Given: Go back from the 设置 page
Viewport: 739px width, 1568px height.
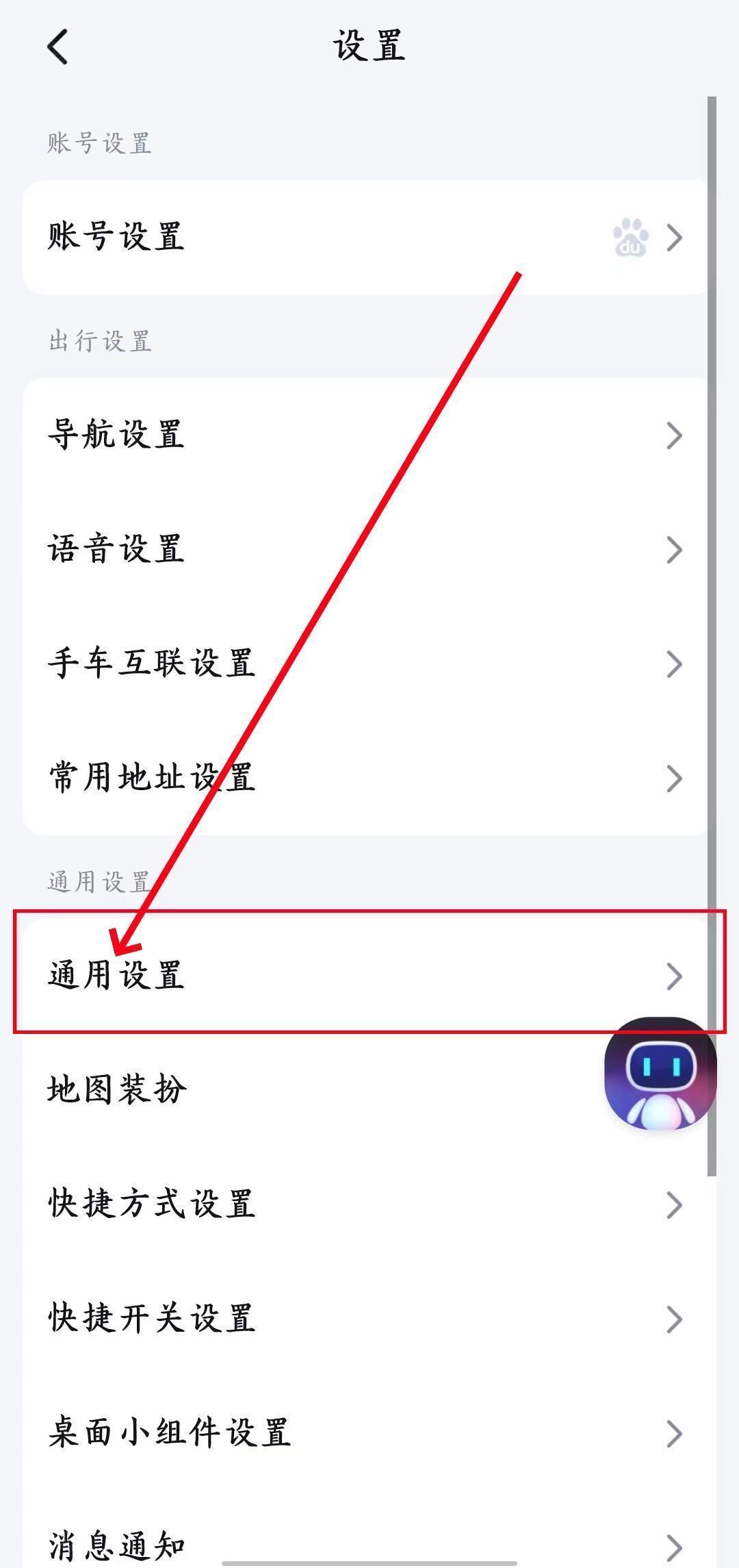Looking at the screenshot, I should click(x=59, y=47).
